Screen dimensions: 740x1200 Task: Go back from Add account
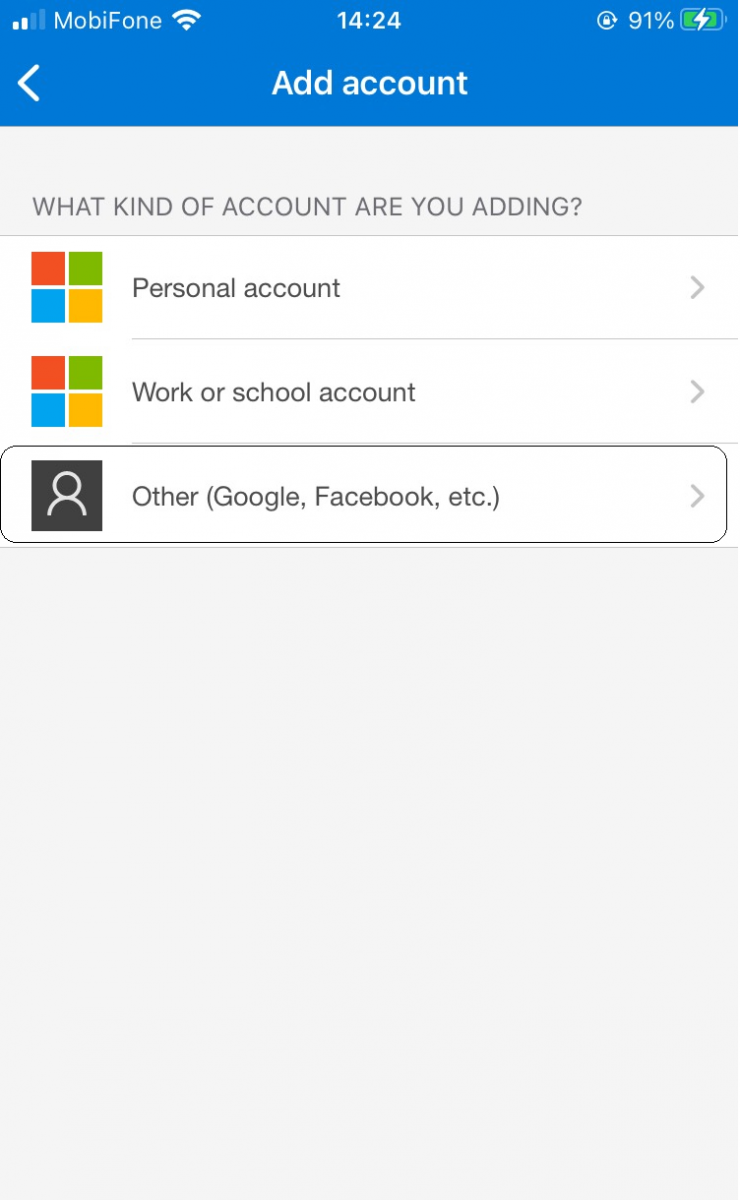[30, 83]
